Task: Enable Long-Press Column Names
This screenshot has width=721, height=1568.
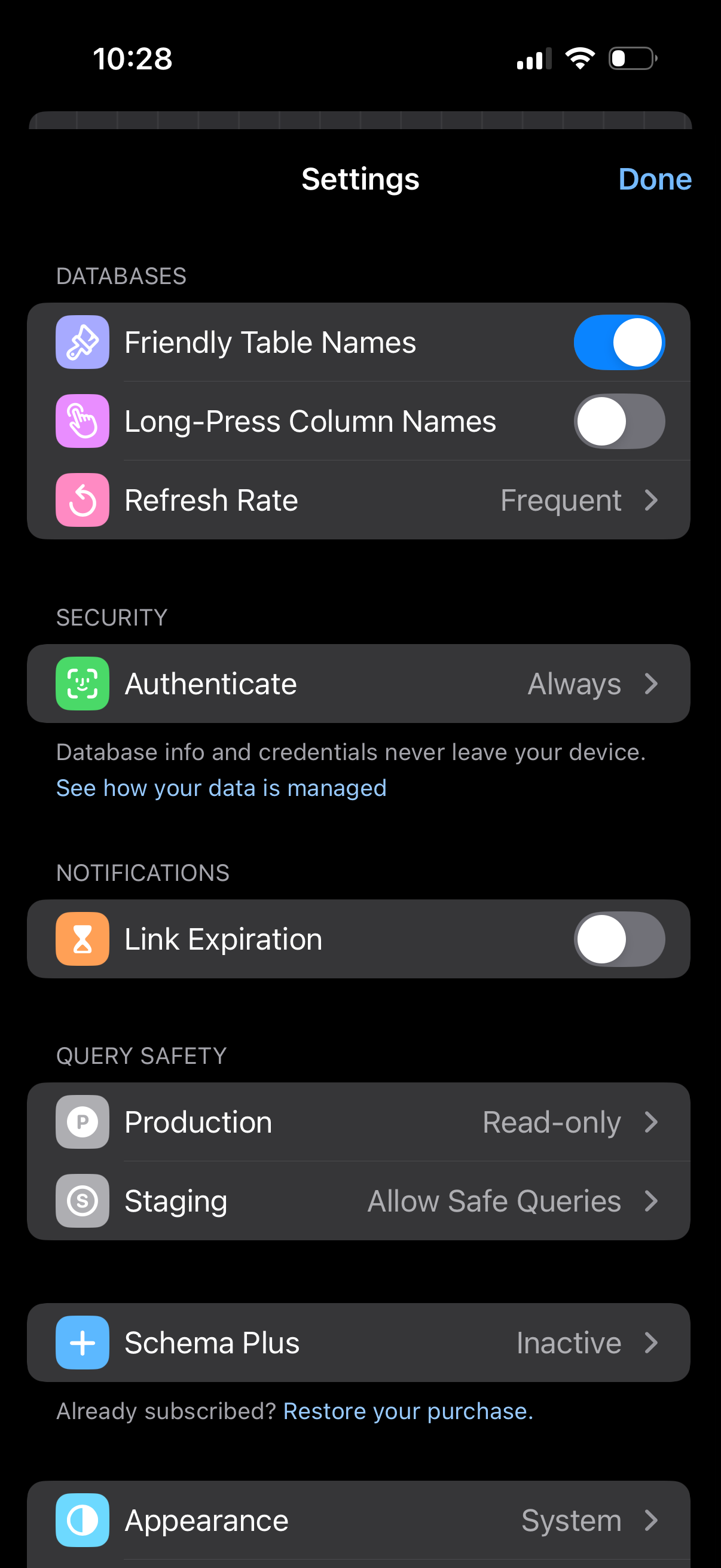Action: (x=619, y=421)
